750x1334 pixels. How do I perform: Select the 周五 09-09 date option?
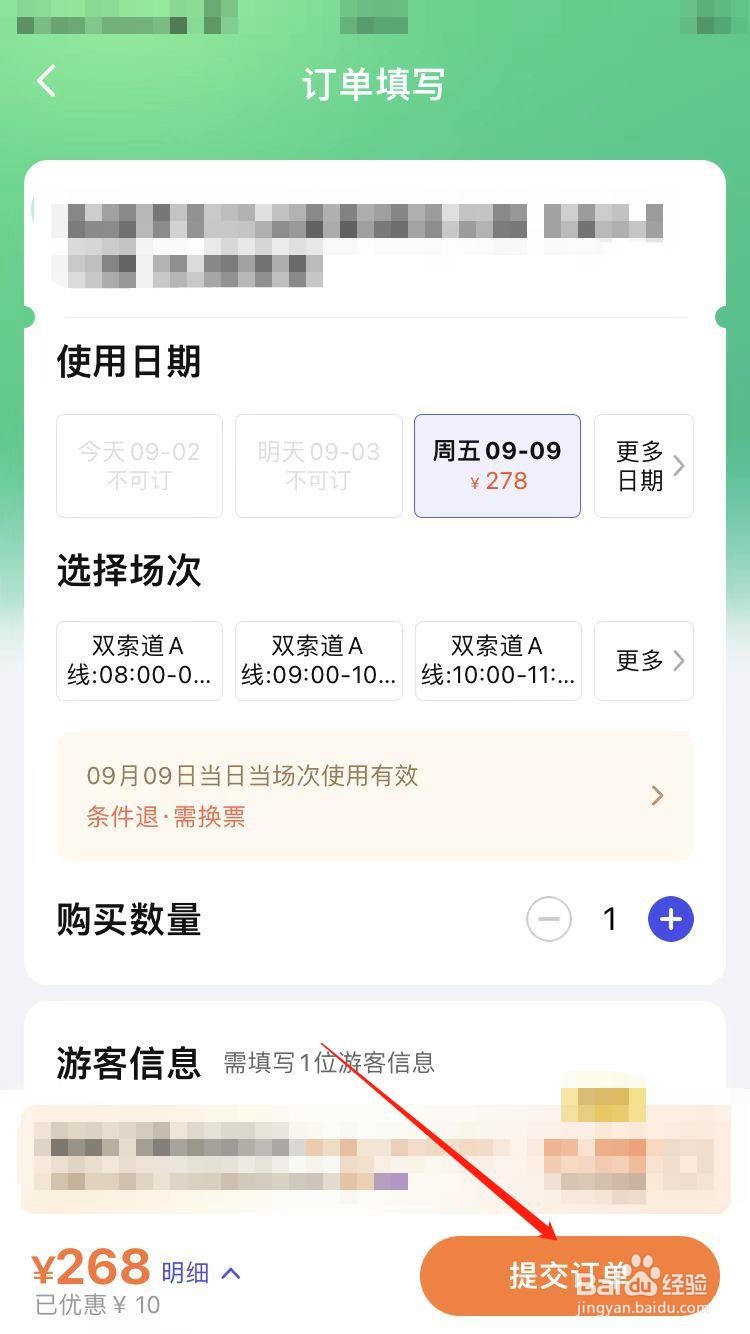click(497, 464)
